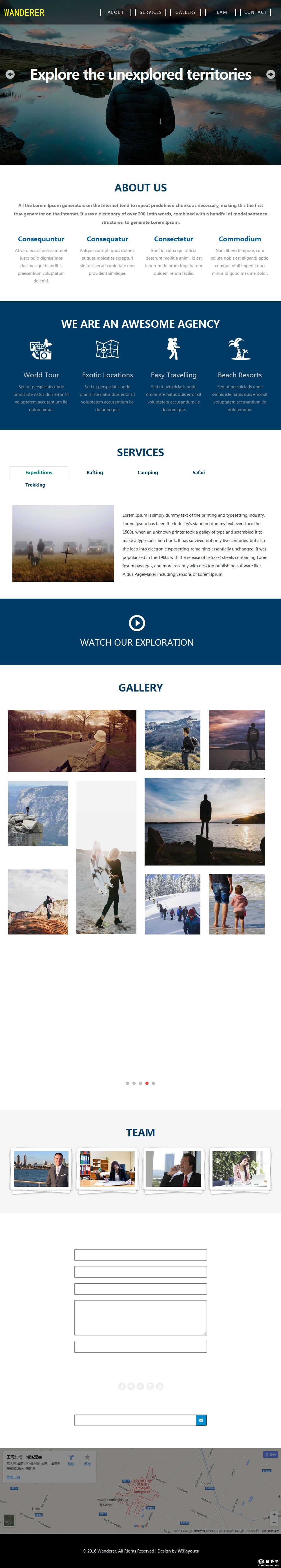281x1568 pixels.
Task: Go to the Services menu item
Action: coord(151,12)
